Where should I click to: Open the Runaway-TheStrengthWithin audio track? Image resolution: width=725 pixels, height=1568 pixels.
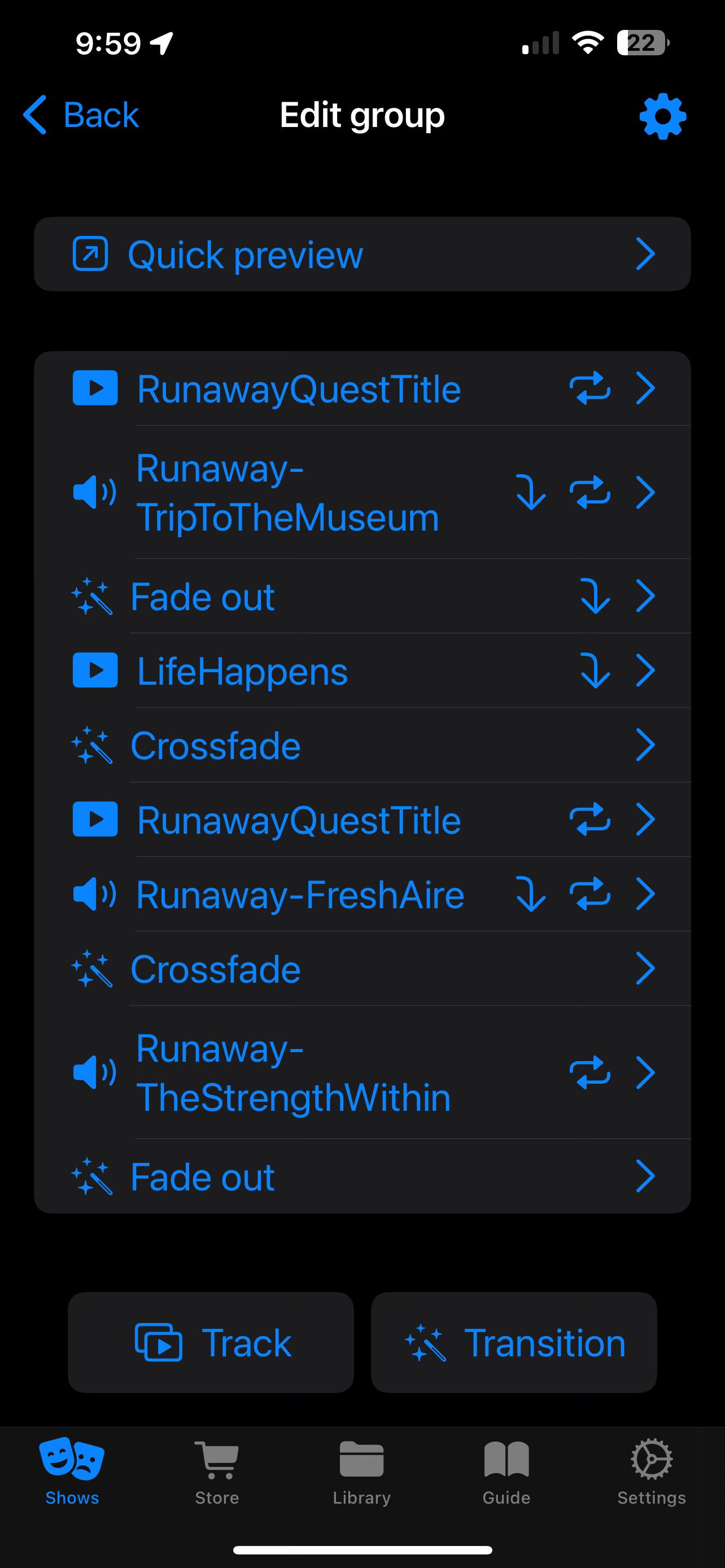[x=362, y=1072]
